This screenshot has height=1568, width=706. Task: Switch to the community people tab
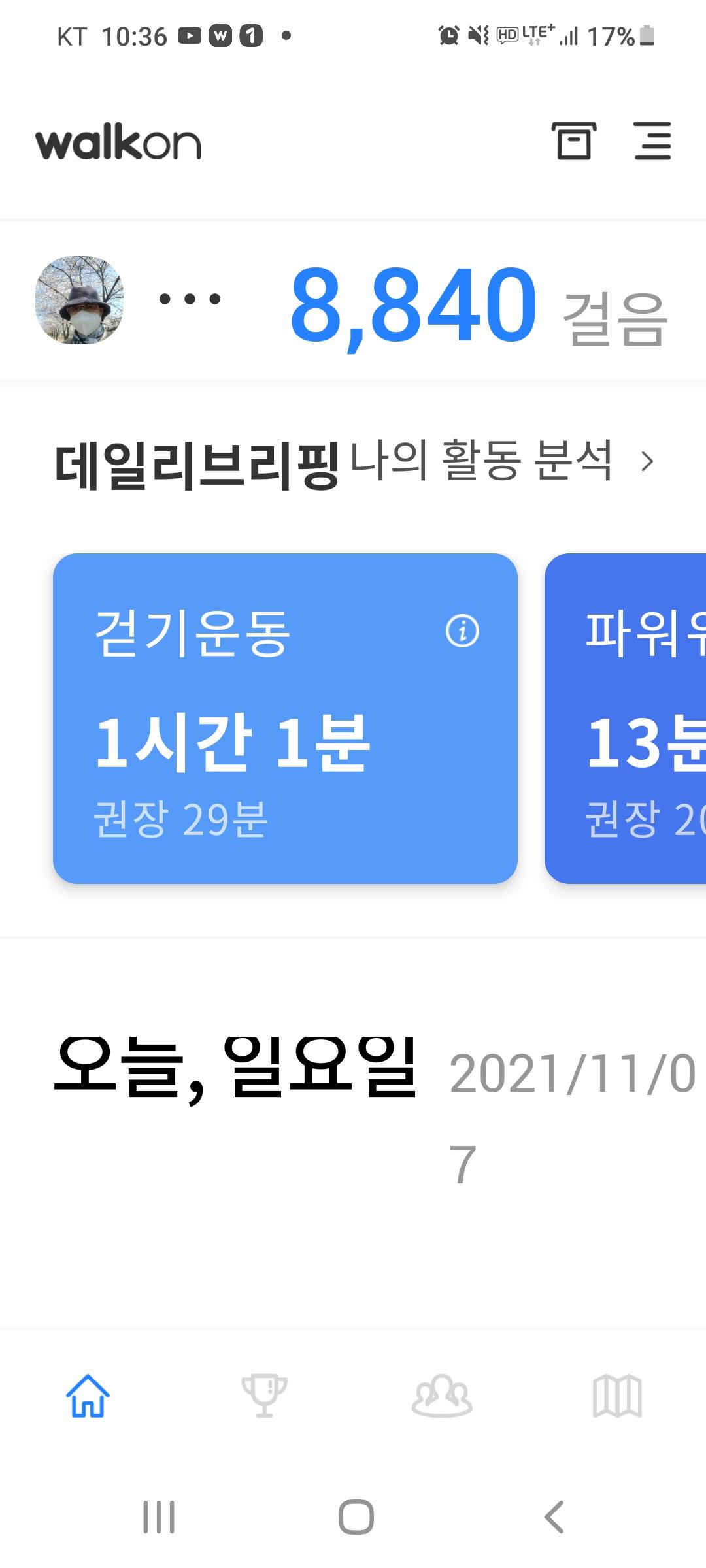tap(441, 1395)
